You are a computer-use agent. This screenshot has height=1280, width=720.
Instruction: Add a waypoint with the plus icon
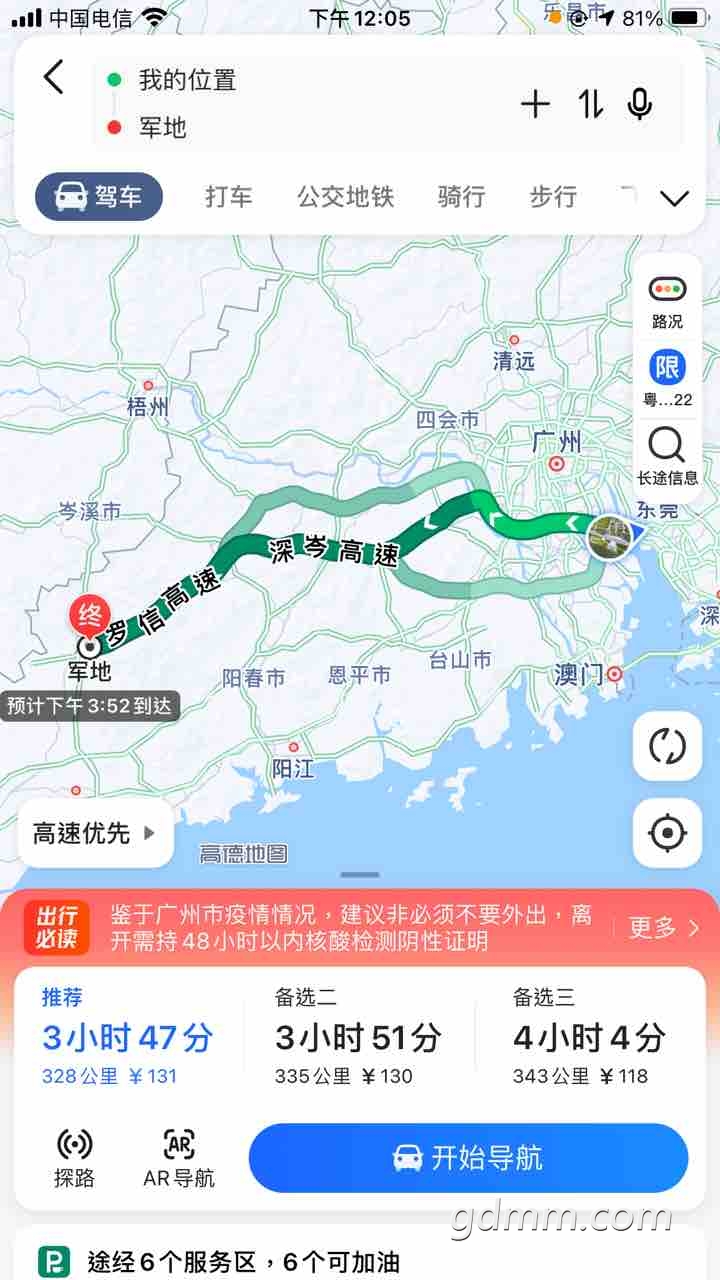tap(536, 104)
